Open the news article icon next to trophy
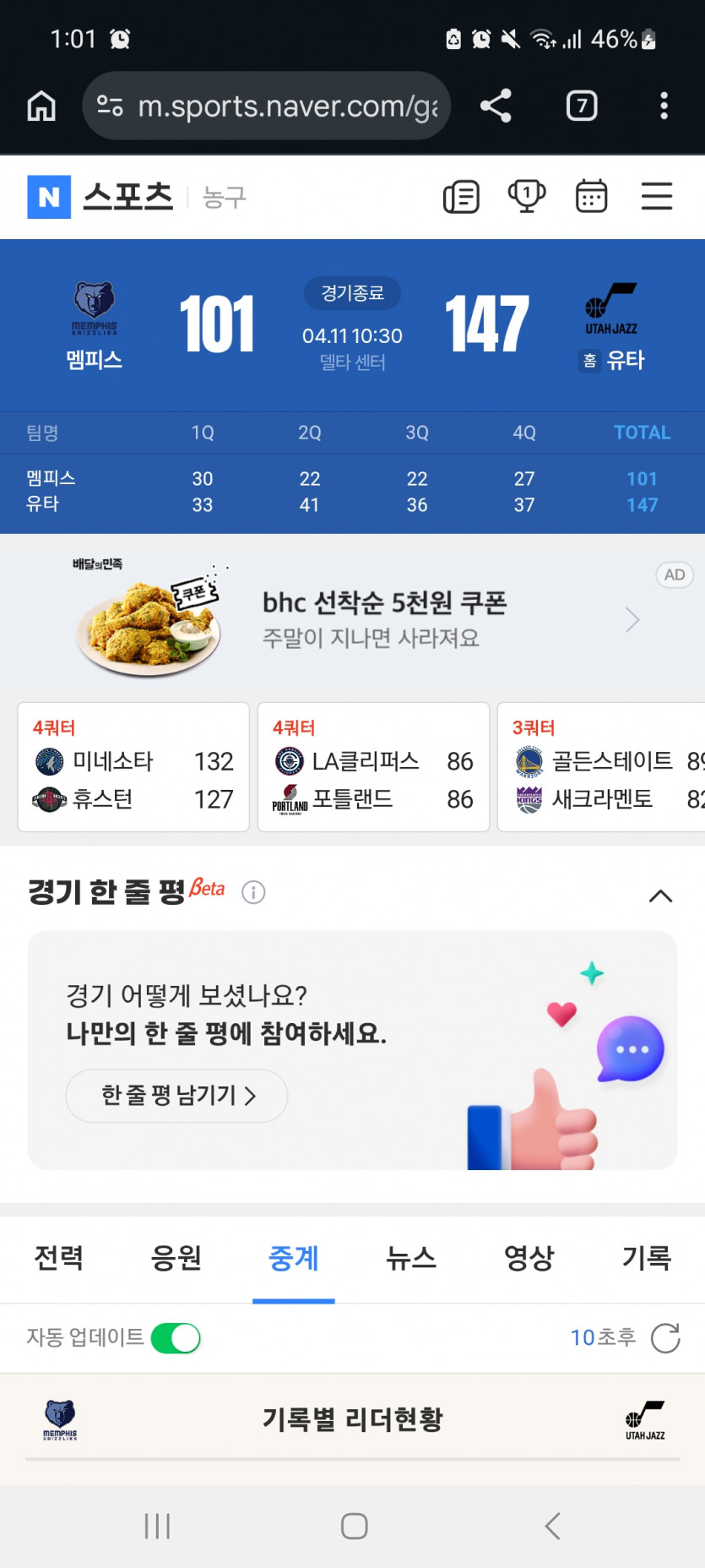Image resolution: width=705 pixels, height=1568 pixels. pos(461,195)
